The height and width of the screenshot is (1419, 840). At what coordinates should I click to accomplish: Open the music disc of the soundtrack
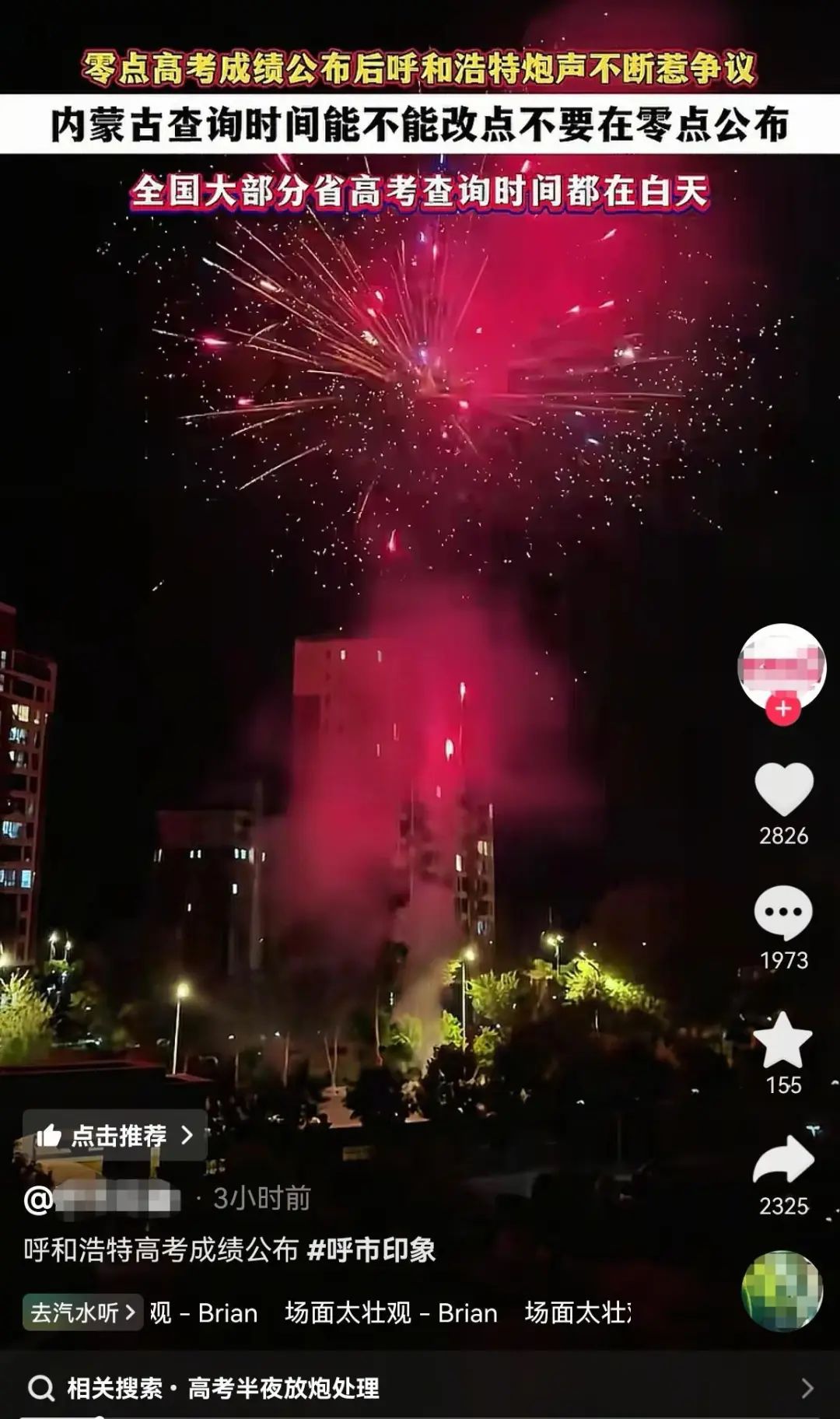tap(782, 1291)
